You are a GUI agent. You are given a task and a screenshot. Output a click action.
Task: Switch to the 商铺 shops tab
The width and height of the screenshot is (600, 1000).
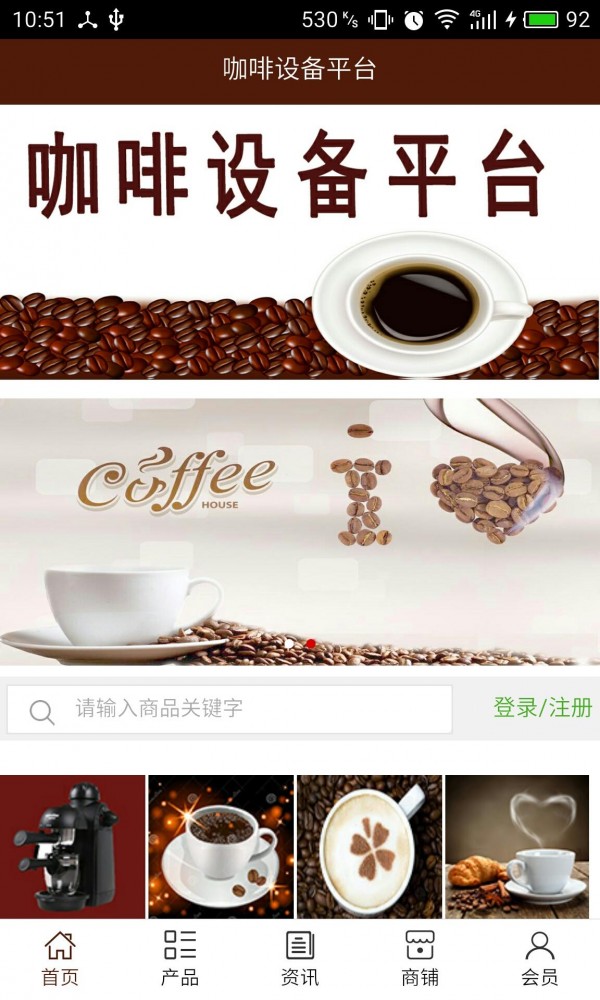click(420, 958)
